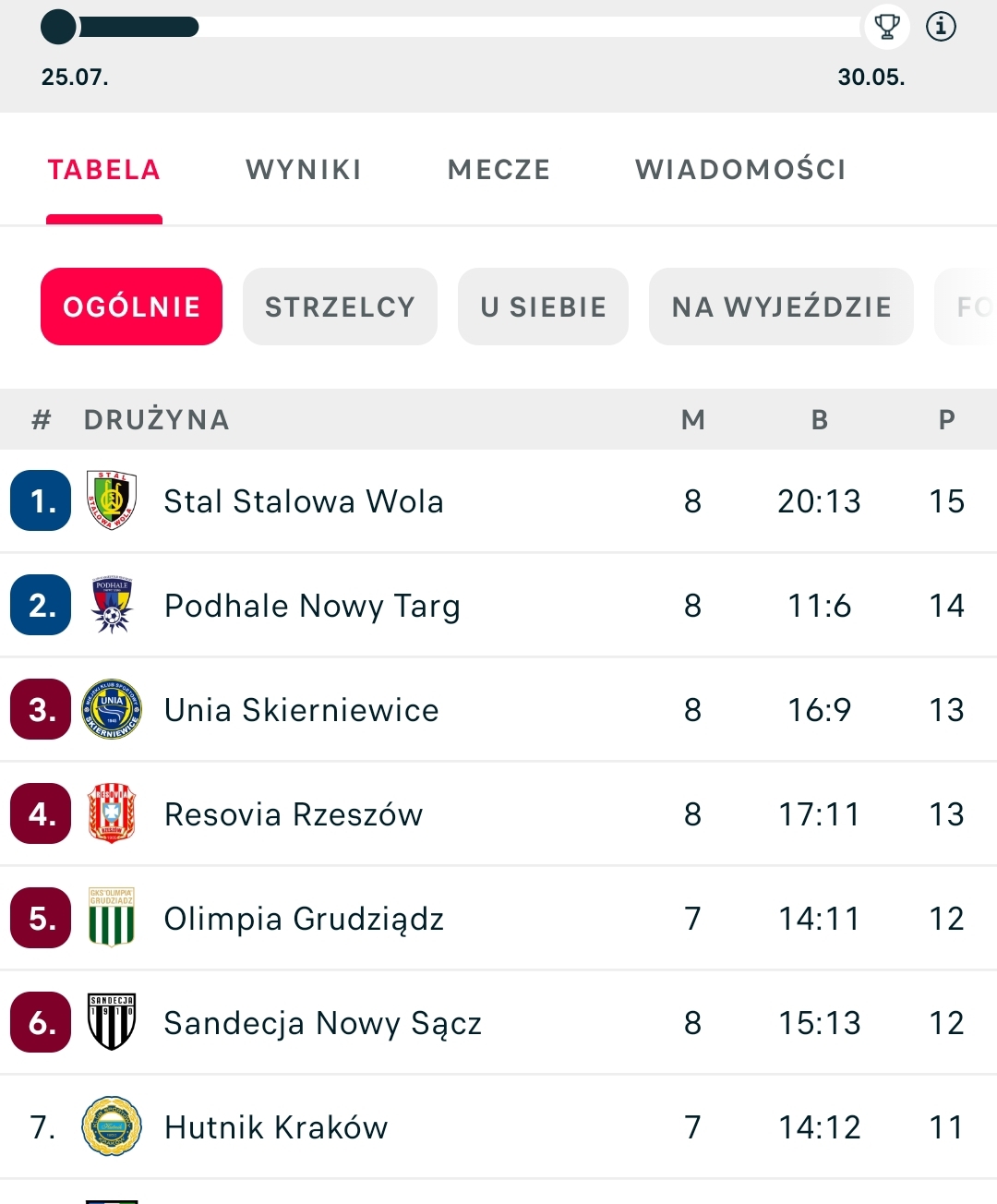
Task: Open Podhale Nowy Targ team row
Action: pyautogui.click(x=312, y=606)
